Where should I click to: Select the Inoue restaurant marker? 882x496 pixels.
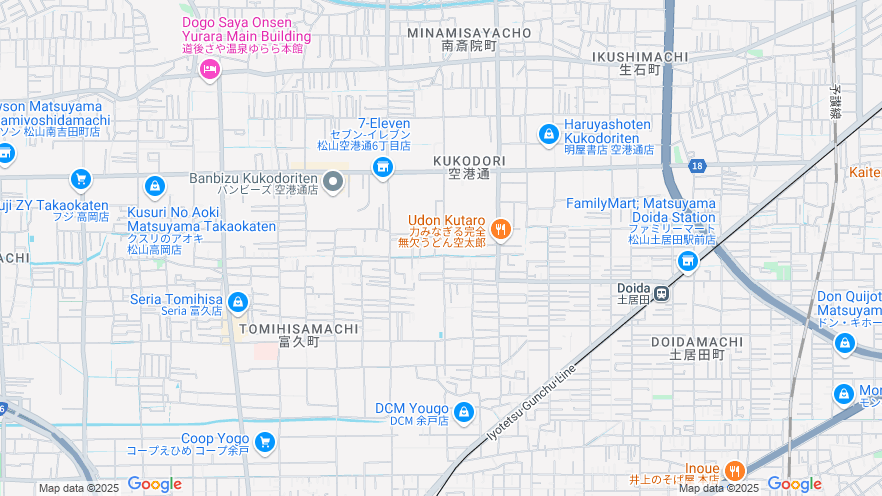pyautogui.click(x=734, y=471)
